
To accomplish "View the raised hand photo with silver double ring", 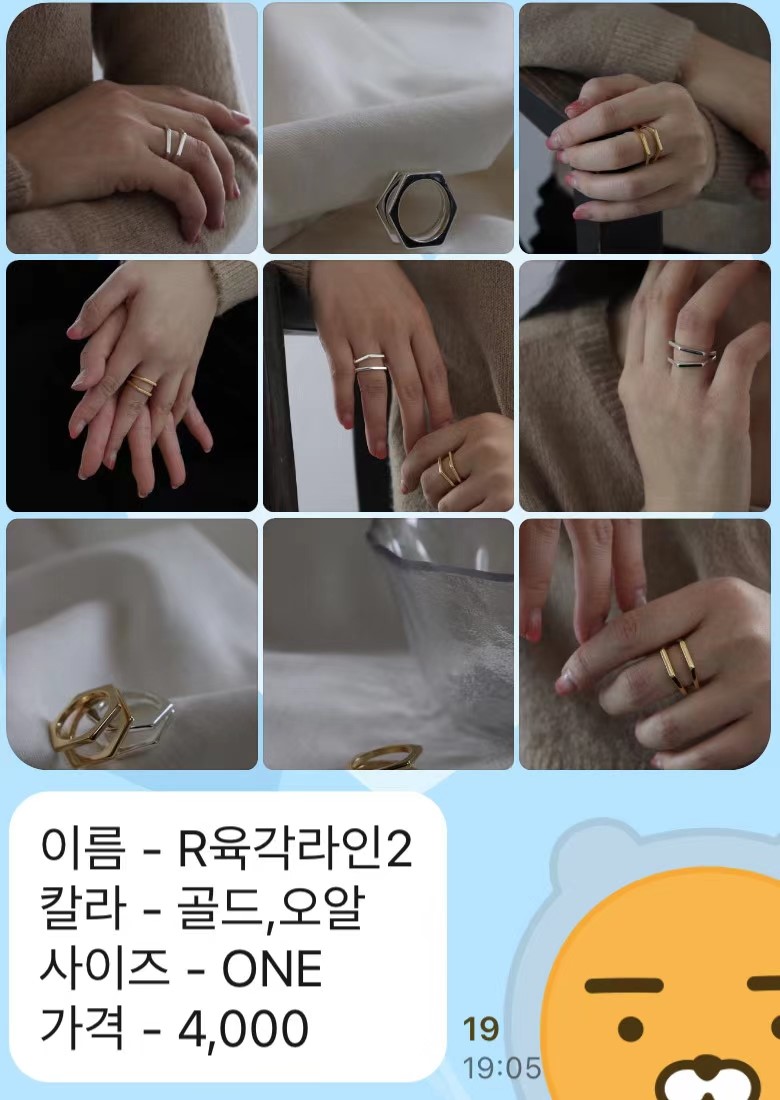I will [x=644, y=386].
